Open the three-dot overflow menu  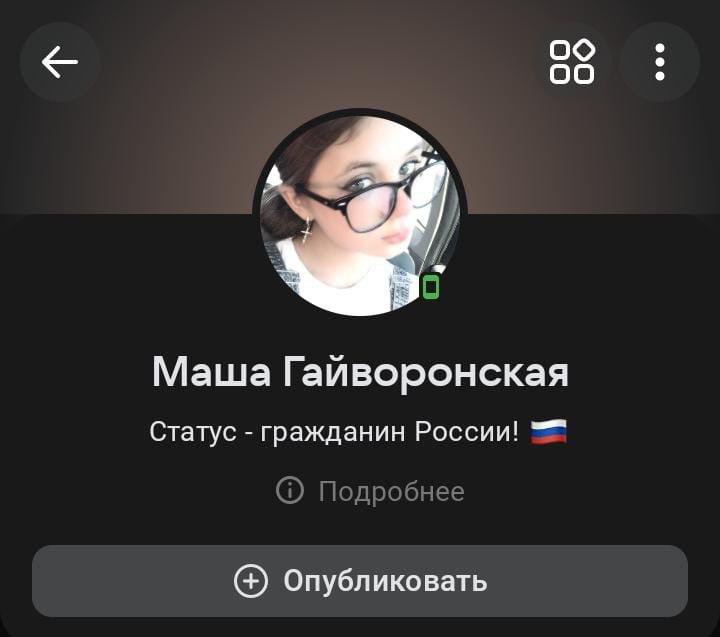tap(660, 62)
